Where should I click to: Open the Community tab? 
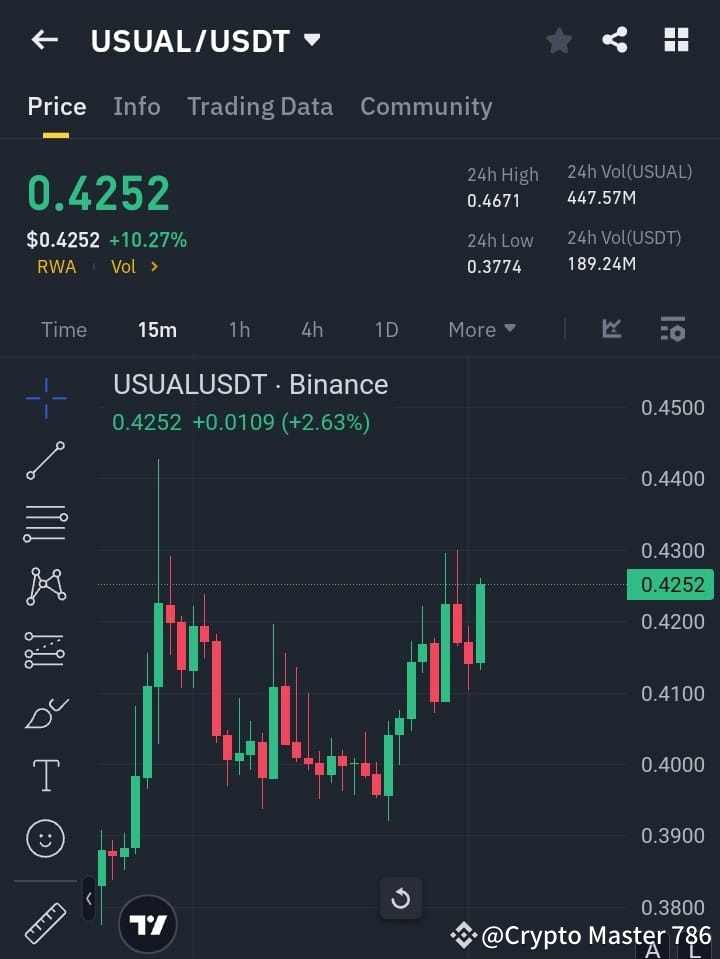click(426, 107)
